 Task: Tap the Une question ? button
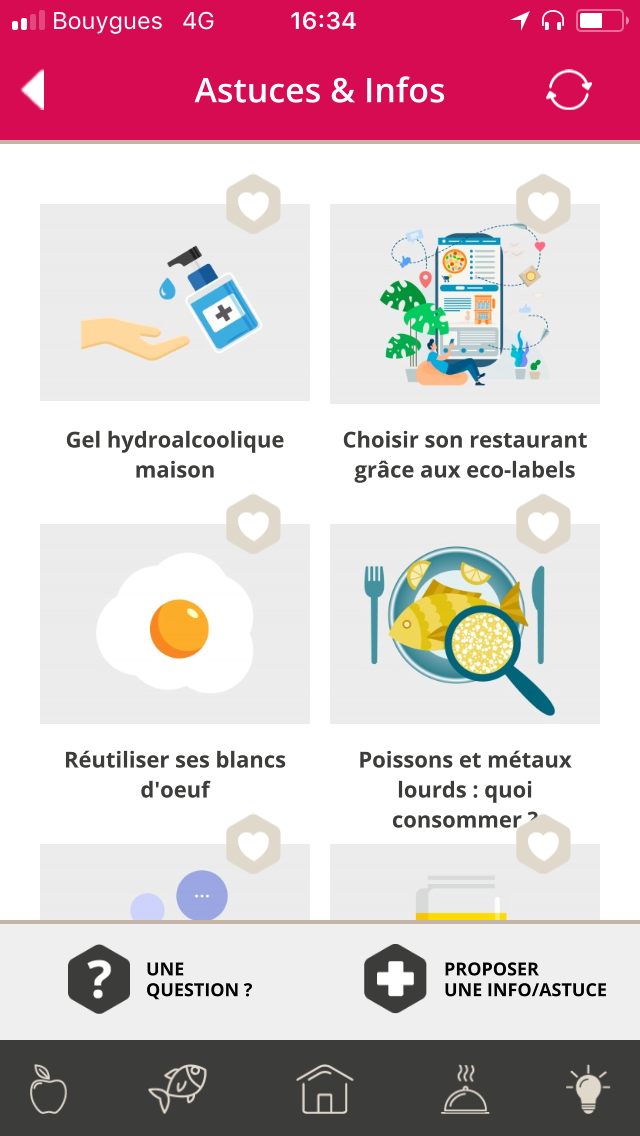(160, 980)
